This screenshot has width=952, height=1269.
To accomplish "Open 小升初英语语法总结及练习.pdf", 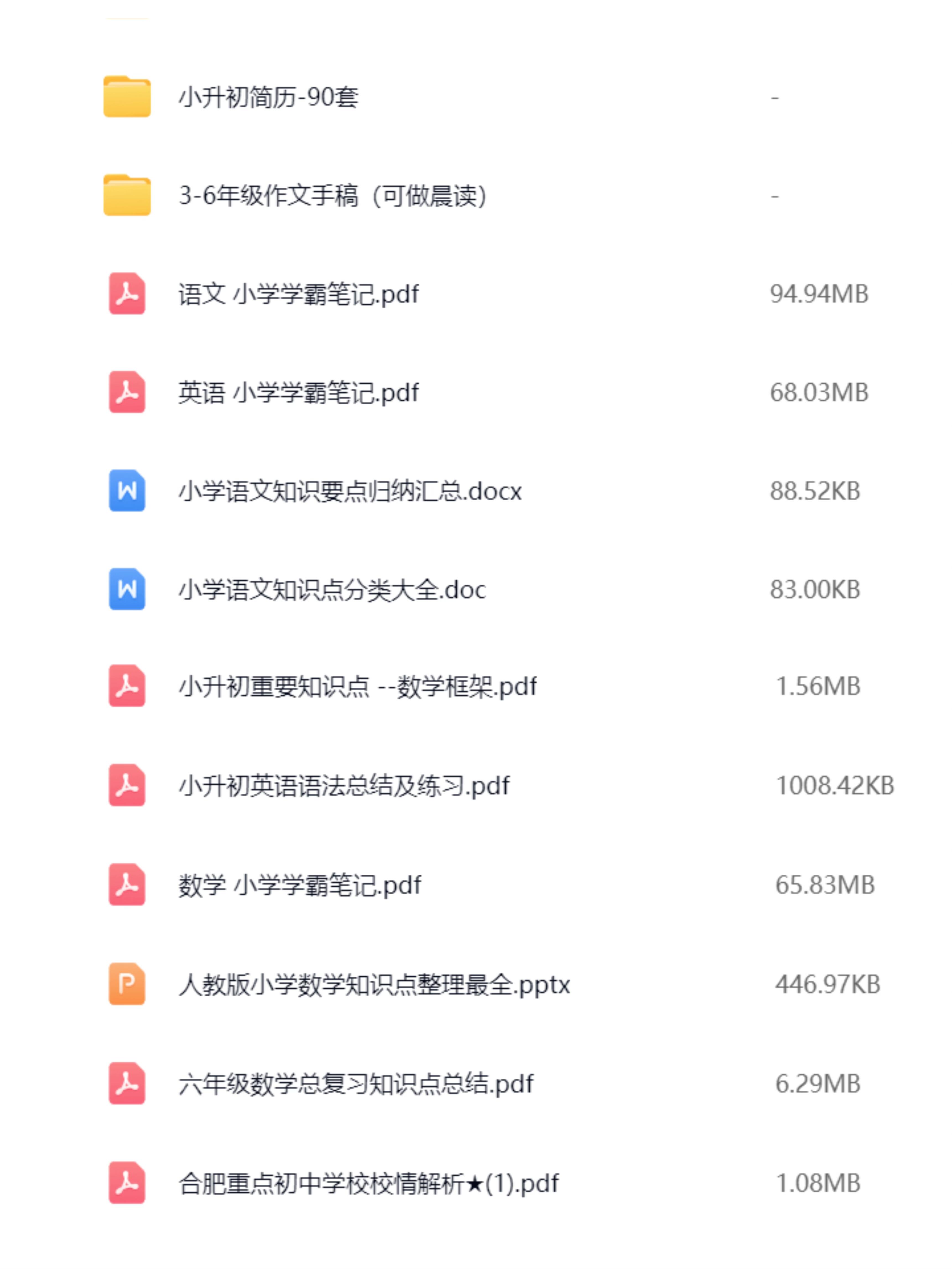I will (x=344, y=786).
